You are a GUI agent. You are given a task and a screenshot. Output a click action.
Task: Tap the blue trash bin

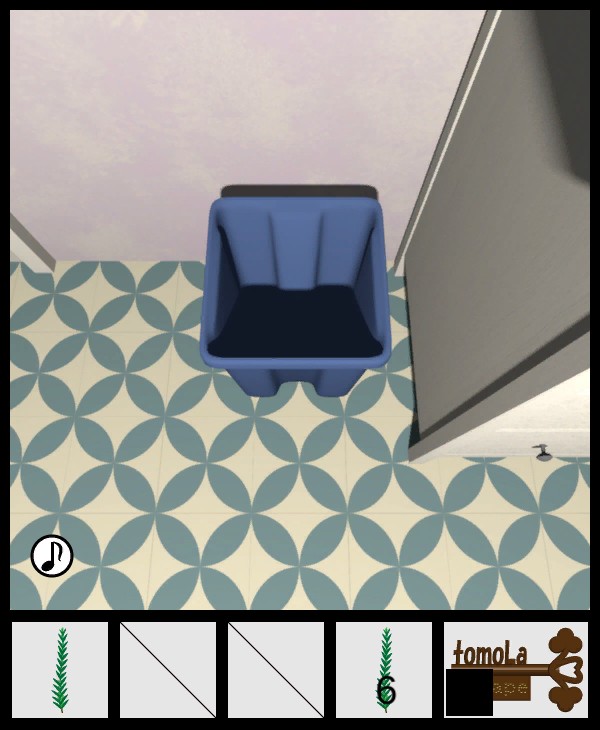(295, 295)
